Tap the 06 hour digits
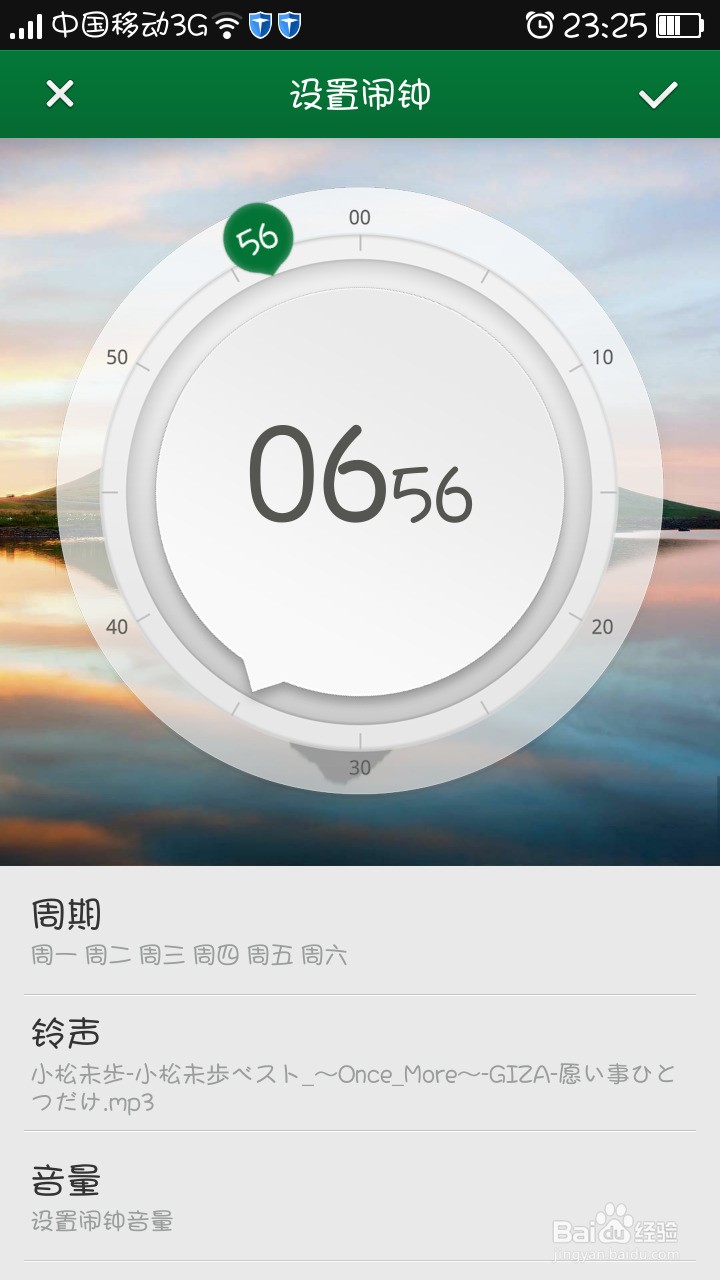This screenshot has height=1280, width=720. click(316, 475)
